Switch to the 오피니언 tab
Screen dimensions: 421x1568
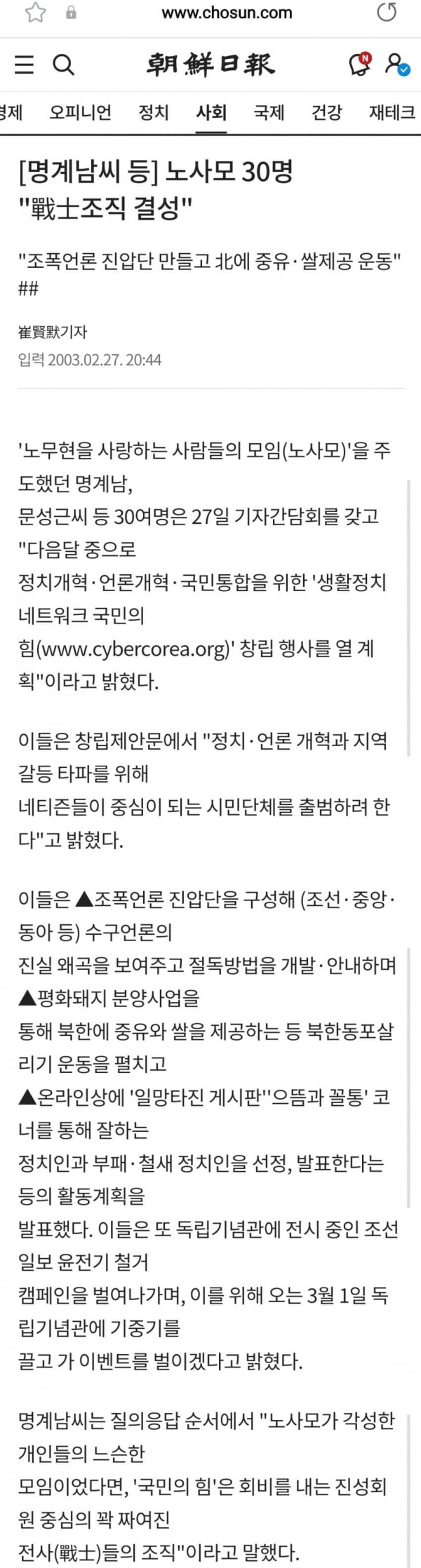80,112
